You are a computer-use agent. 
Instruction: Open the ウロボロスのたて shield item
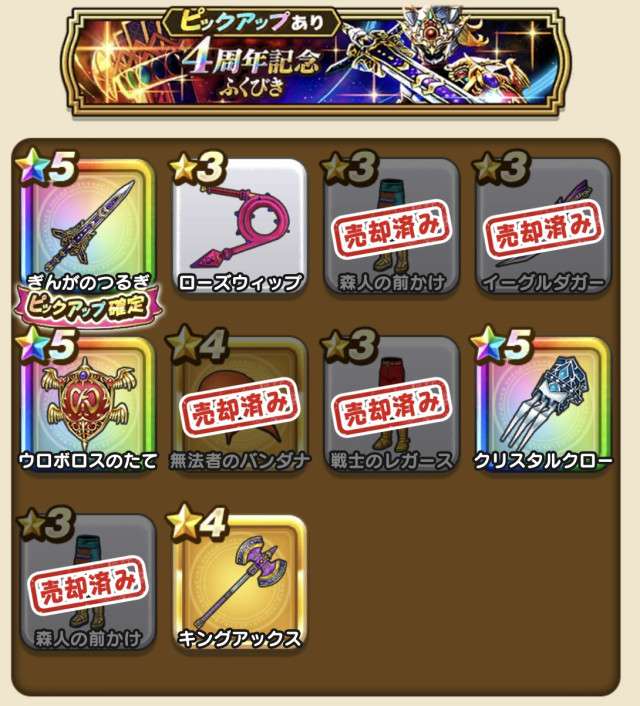(x=85, y=402)
